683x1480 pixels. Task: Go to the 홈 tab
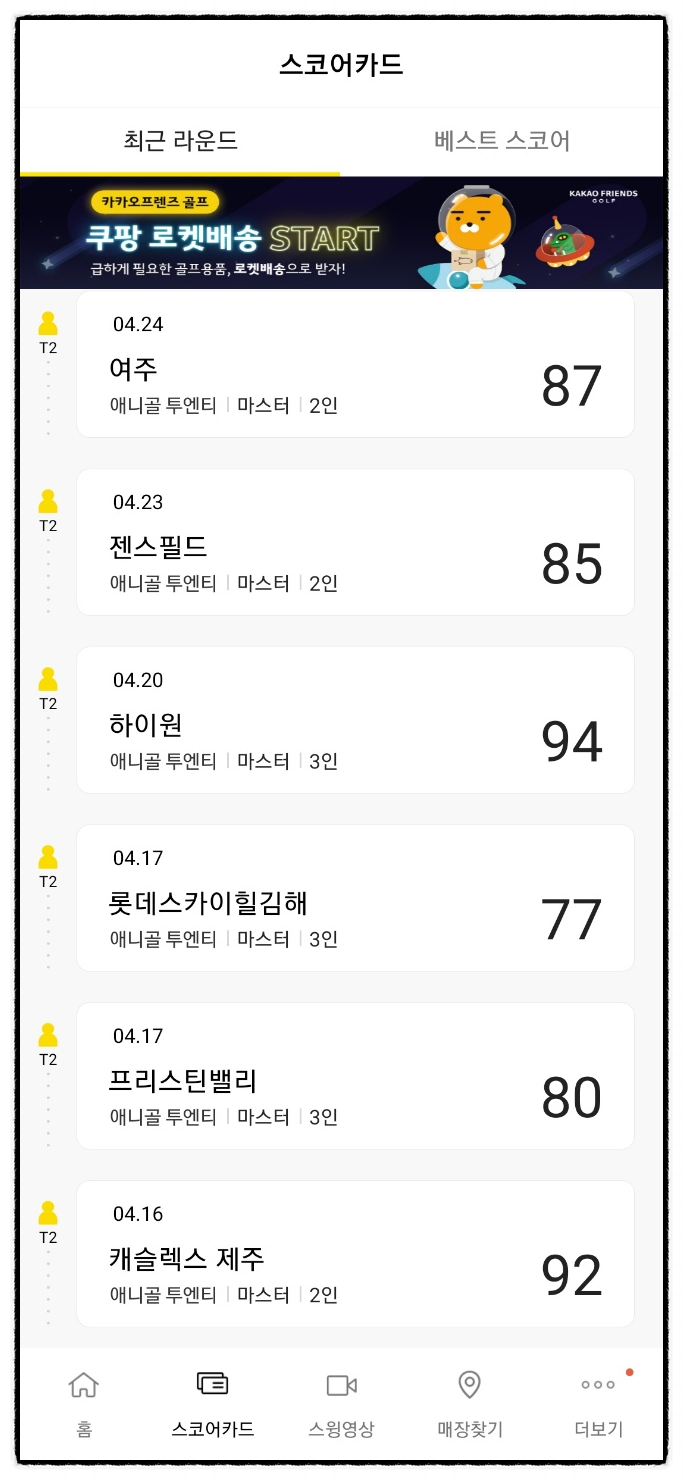point(84,1403)
